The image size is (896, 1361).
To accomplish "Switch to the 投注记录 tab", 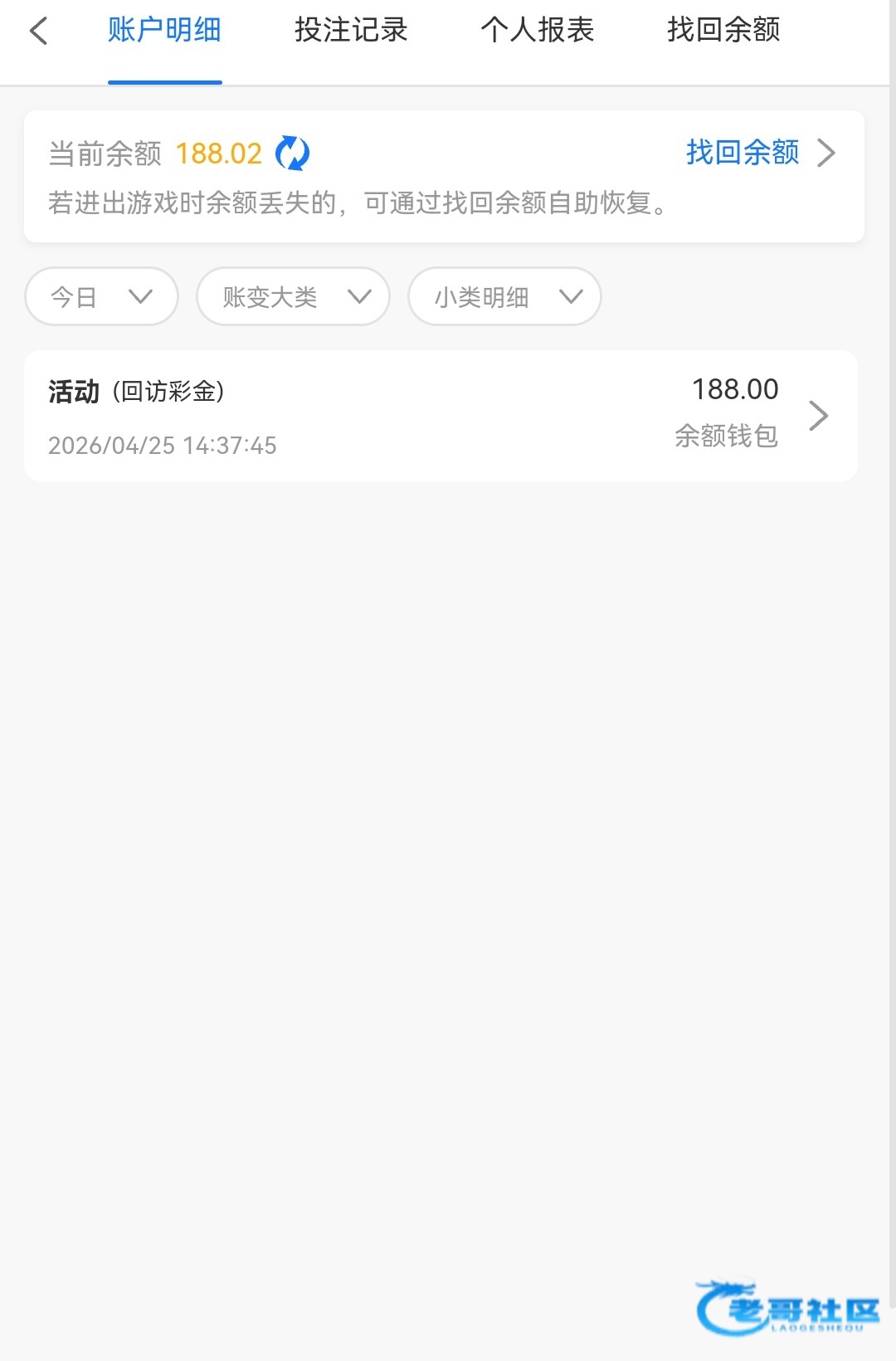I will pyautogui.click(x=351, y=31).
